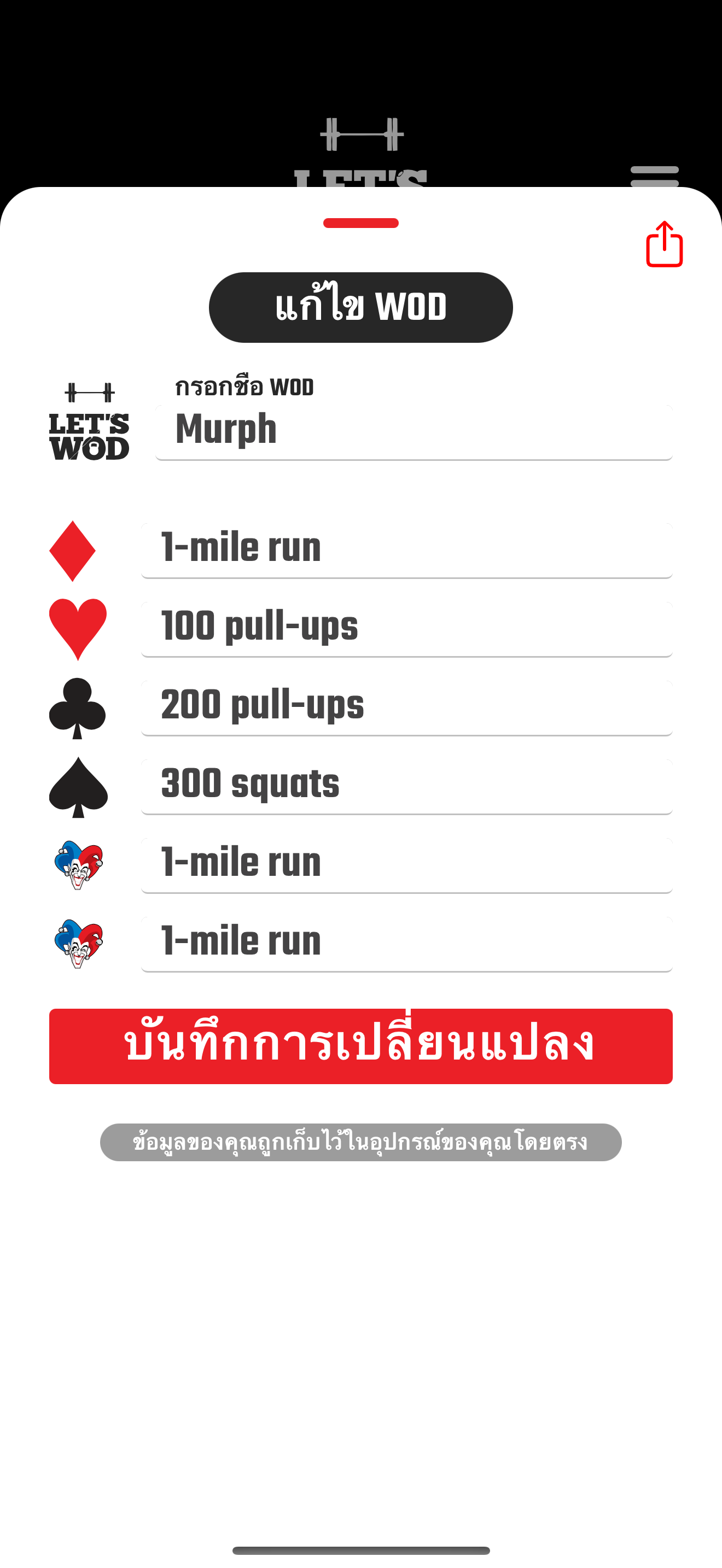722x1568 pixels.
Task: Edit the heart field with 100 pull-ups
Action: (406, 628)
